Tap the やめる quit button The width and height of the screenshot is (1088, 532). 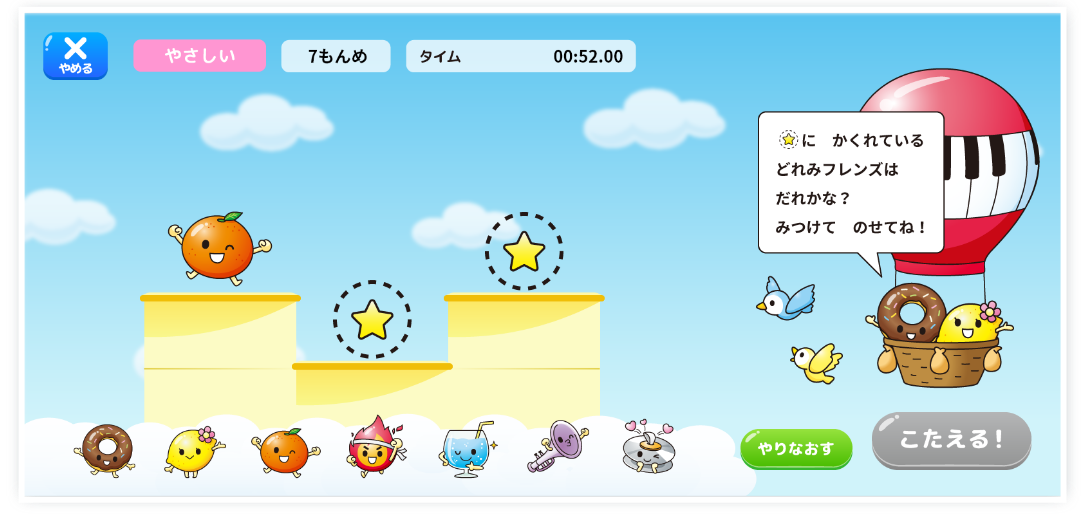pyautogui.click(x=75, y=55)
